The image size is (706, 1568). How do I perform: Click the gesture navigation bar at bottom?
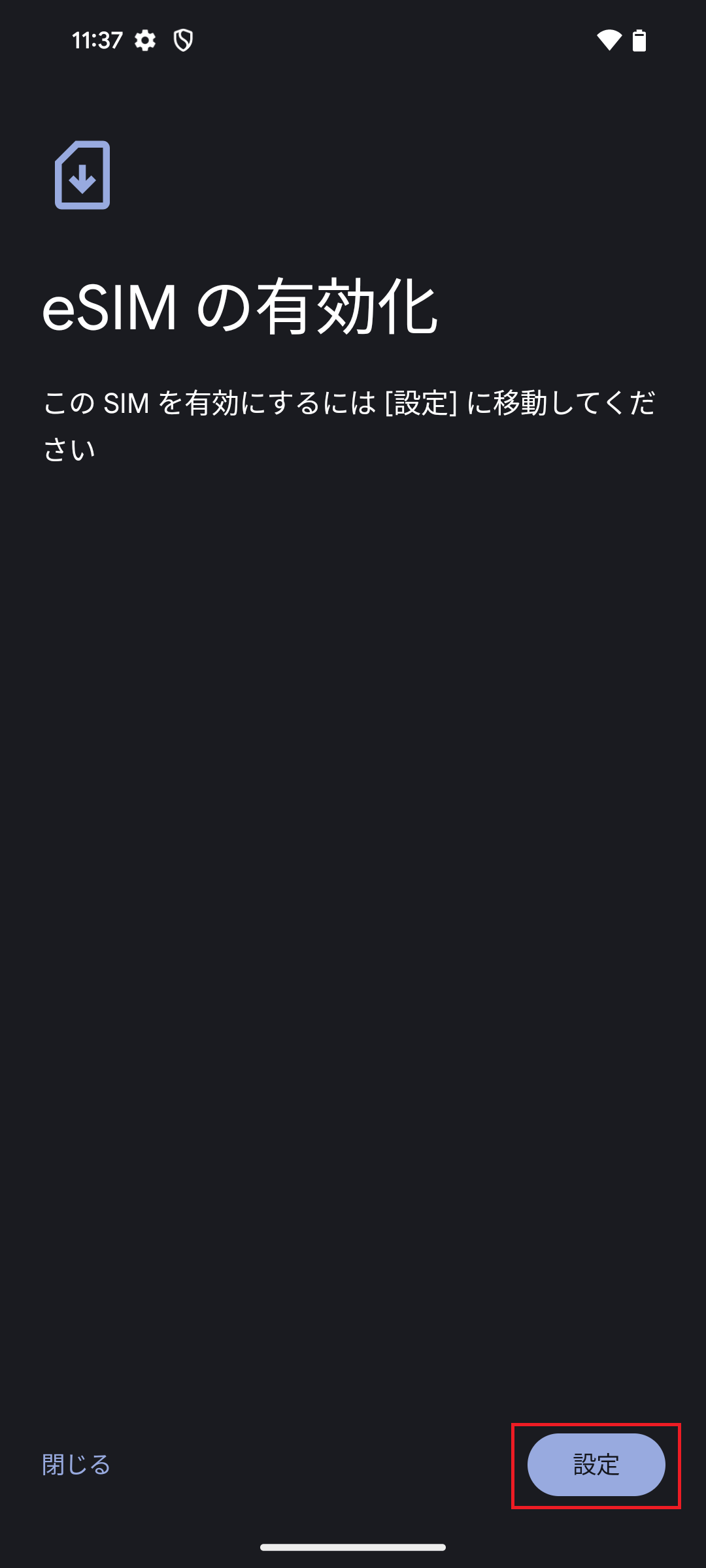[x=353, y=1548]
